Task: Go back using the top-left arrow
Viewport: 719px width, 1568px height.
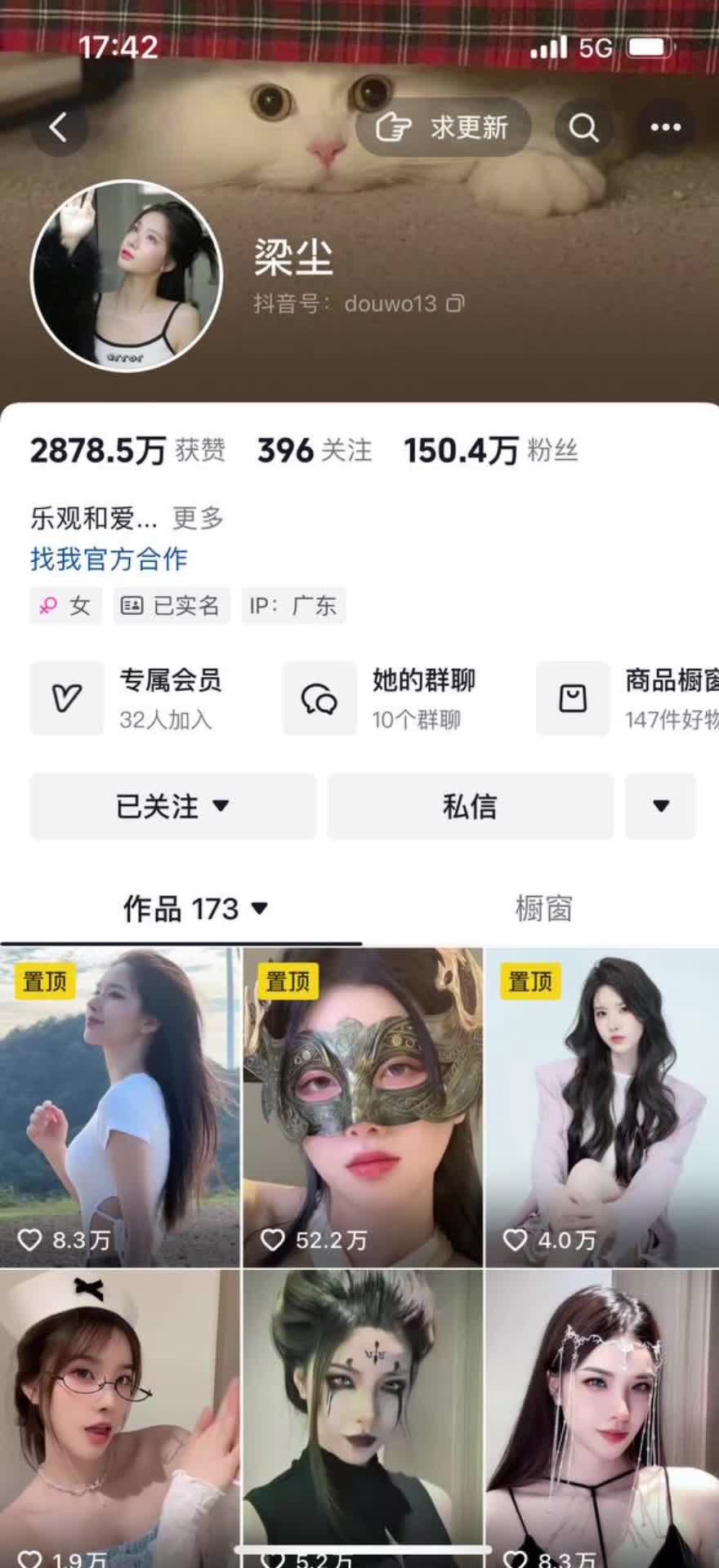Action: tap(58, 127)
